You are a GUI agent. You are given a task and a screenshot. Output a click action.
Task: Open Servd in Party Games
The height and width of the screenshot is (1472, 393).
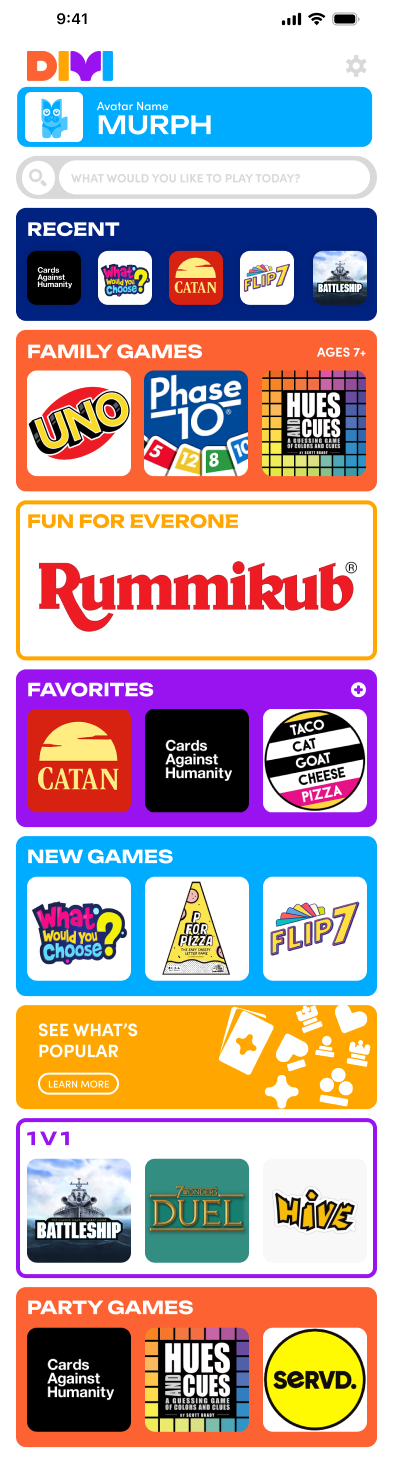coord(315,1380)
